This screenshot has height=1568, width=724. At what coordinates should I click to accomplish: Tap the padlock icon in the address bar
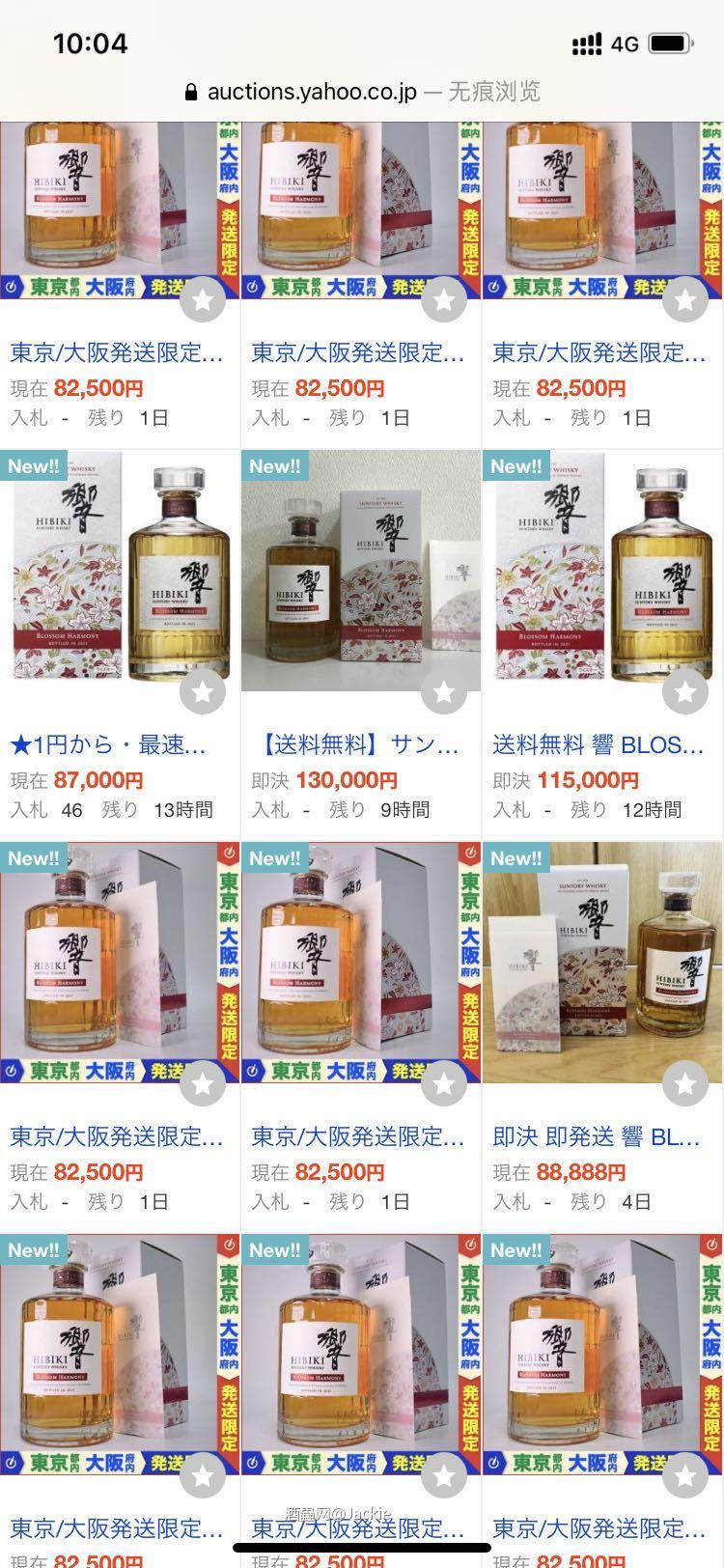tap(191, 92)
